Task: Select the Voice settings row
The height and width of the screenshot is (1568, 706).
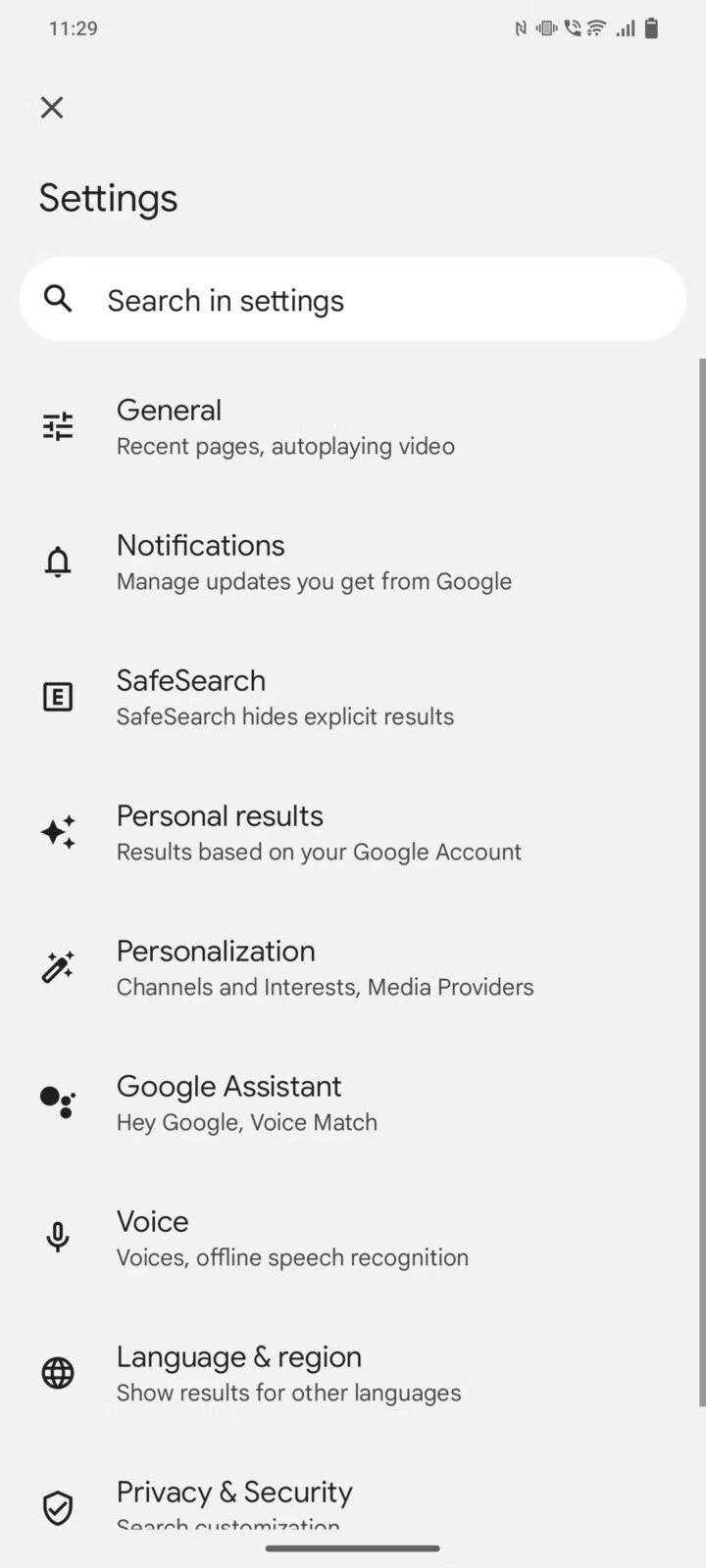Action: click(352, 1238)
